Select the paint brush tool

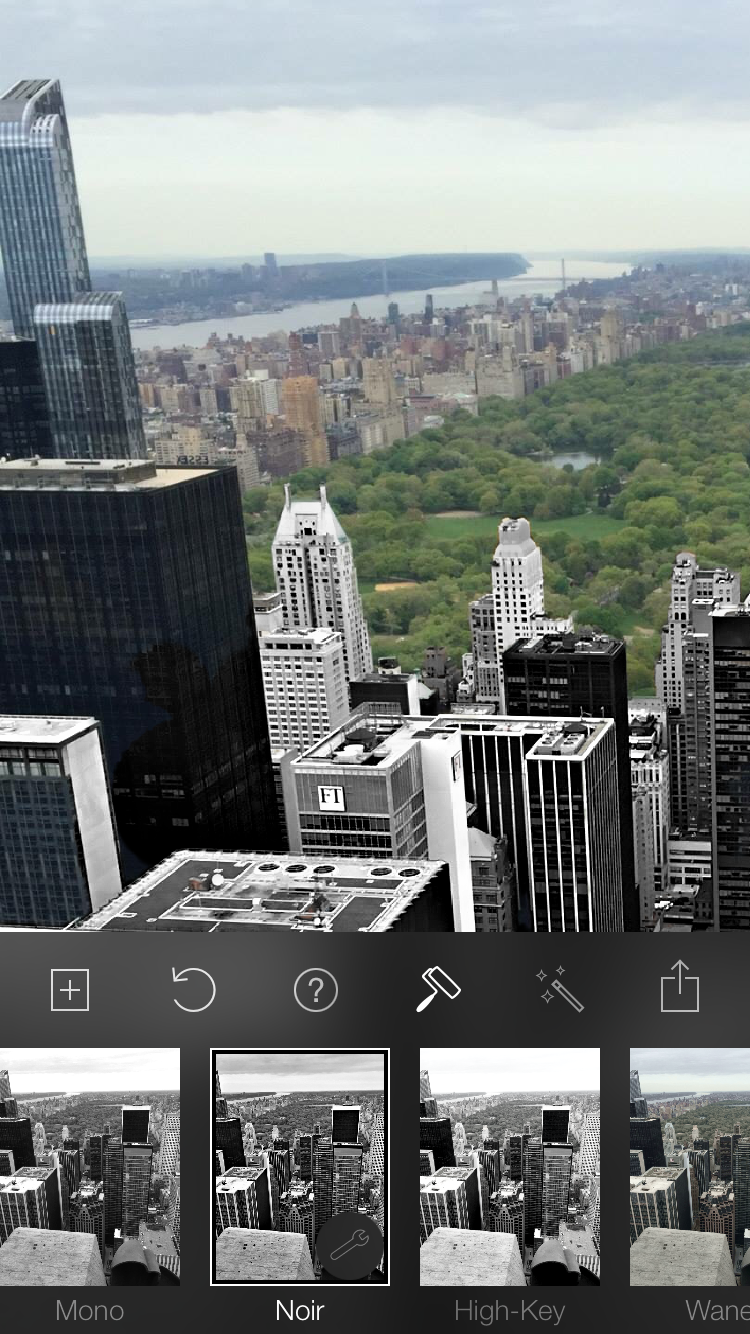(x=438, y=990)
